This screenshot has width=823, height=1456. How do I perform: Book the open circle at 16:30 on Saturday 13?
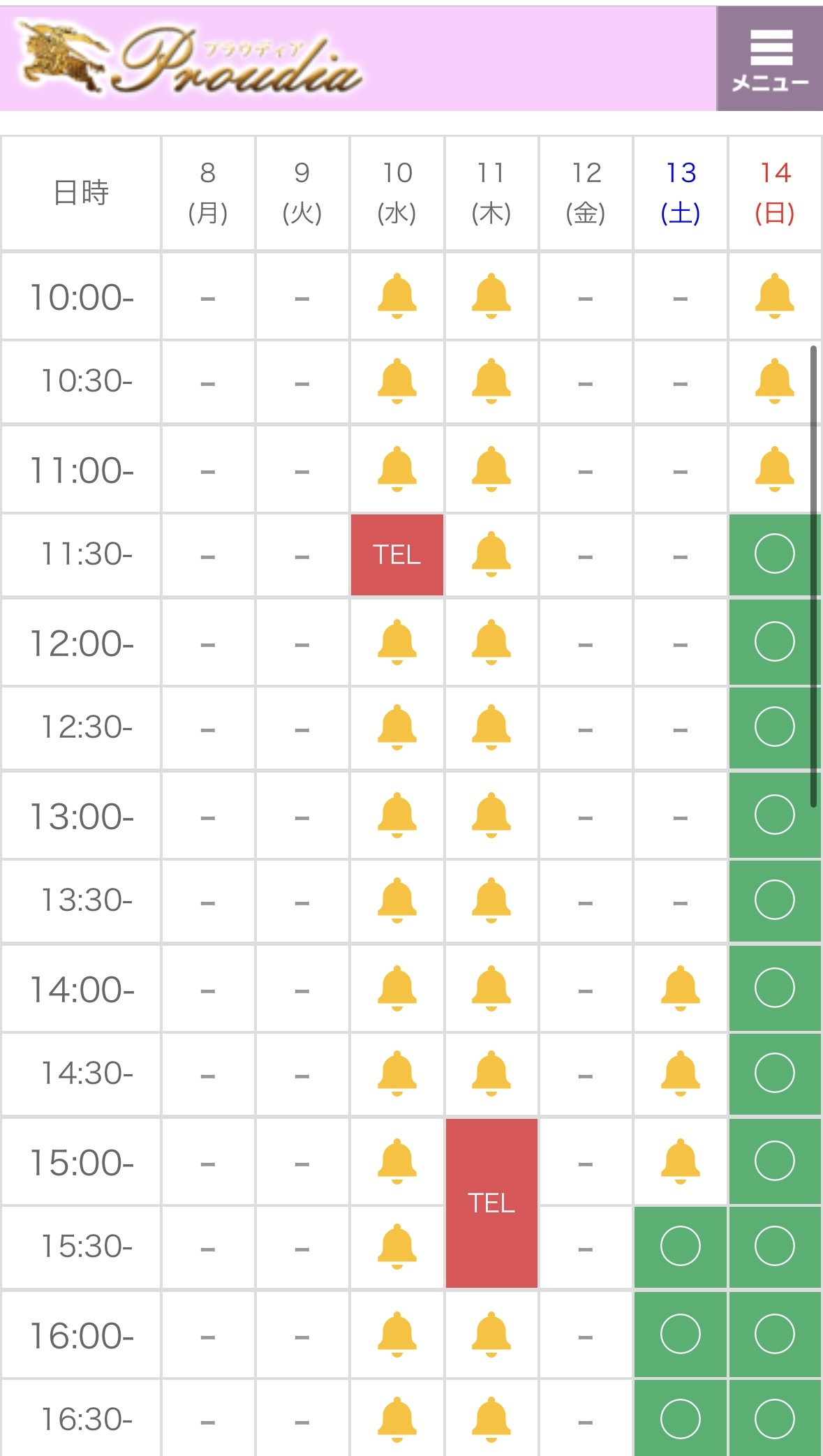coord(680,1420)
